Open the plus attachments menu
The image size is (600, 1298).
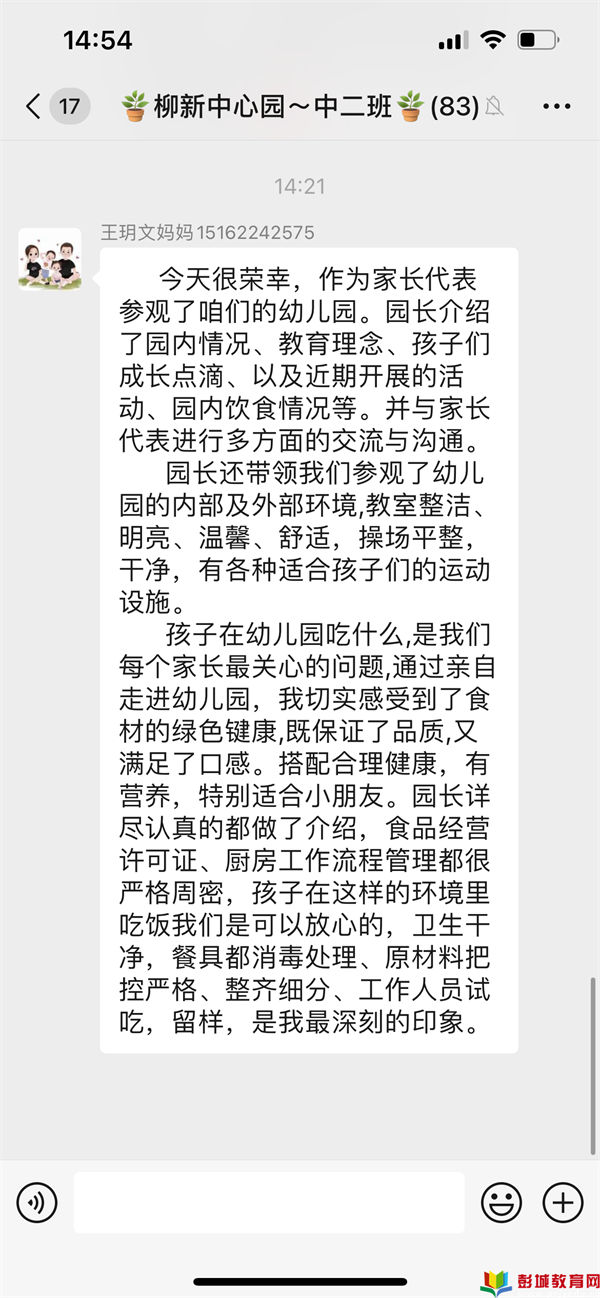pyautogui.click(x=563, y=1202)
